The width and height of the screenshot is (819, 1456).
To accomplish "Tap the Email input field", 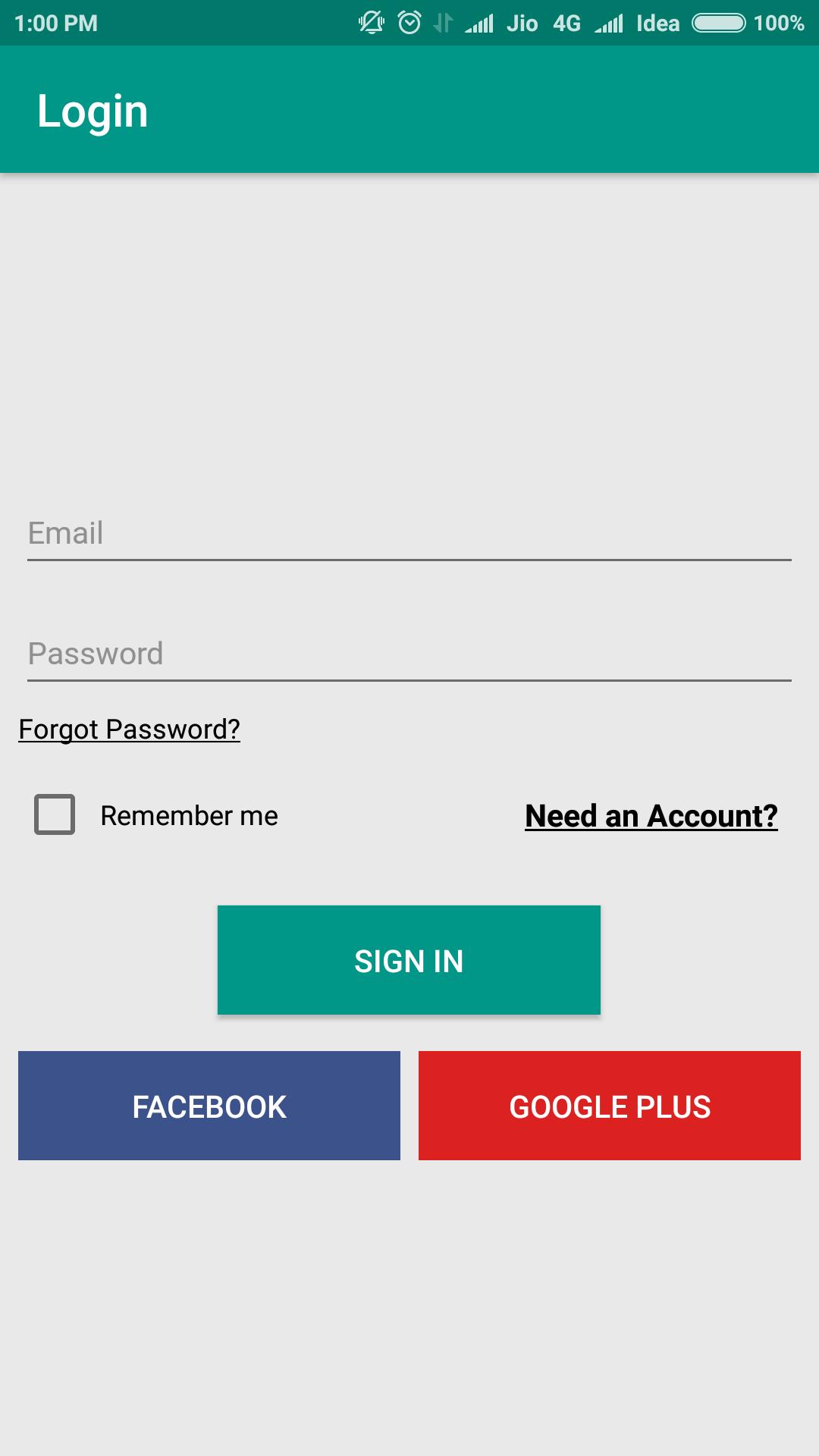I will (x=409, y=533).
